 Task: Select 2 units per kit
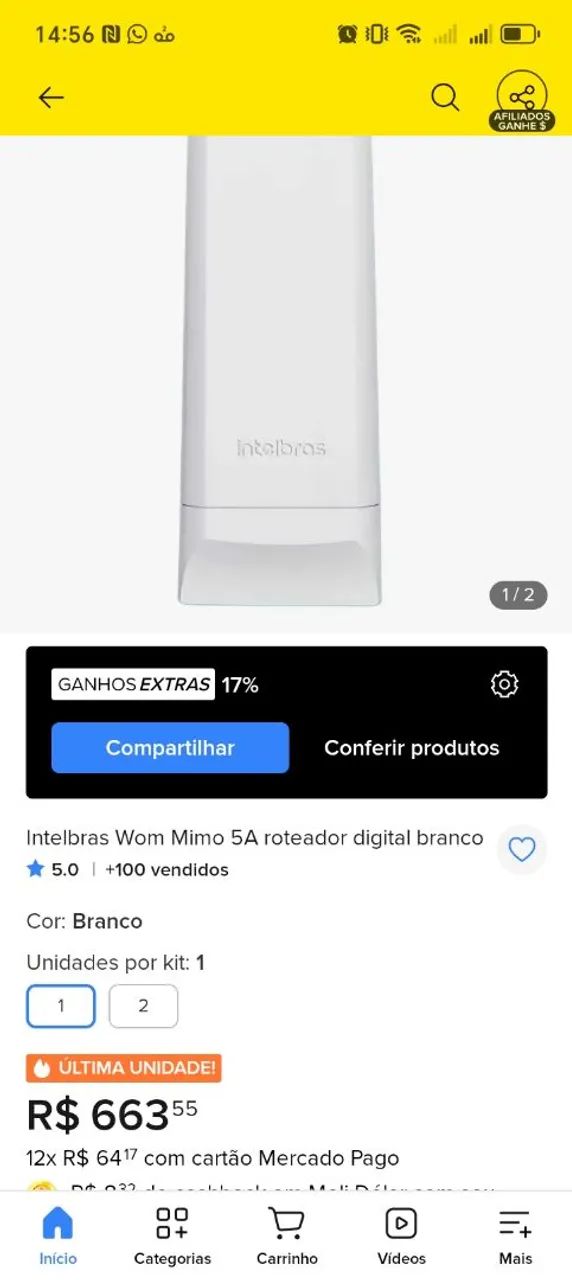pos(143,1006)
